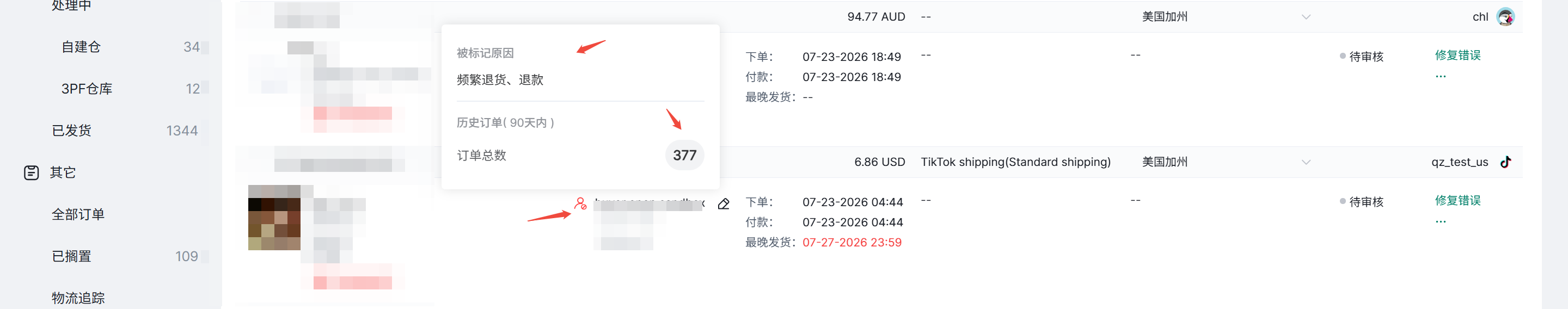
Task: Open more options for the 18:49 order
Action: click(x=1440, y=77)
